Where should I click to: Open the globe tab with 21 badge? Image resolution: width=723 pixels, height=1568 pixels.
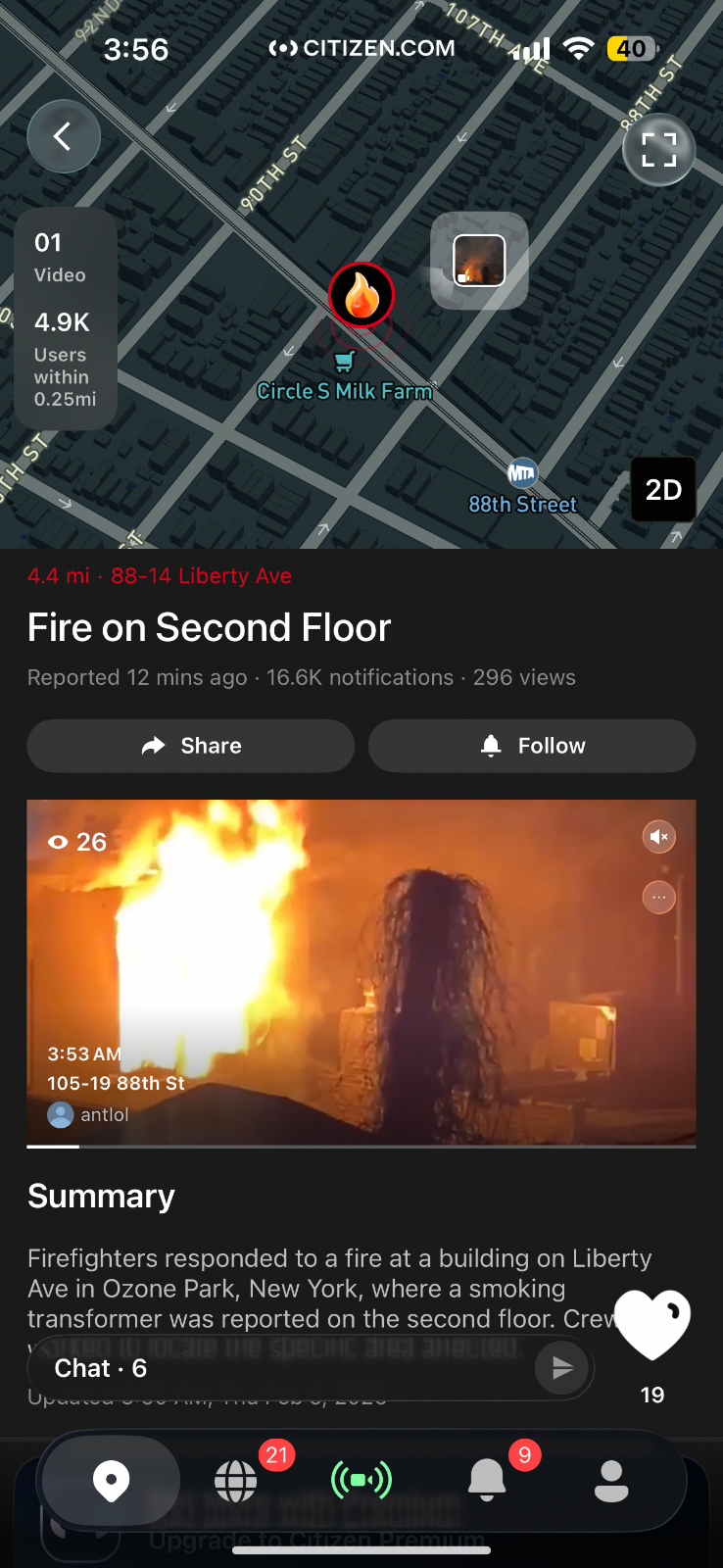(x=236, y=1481)
